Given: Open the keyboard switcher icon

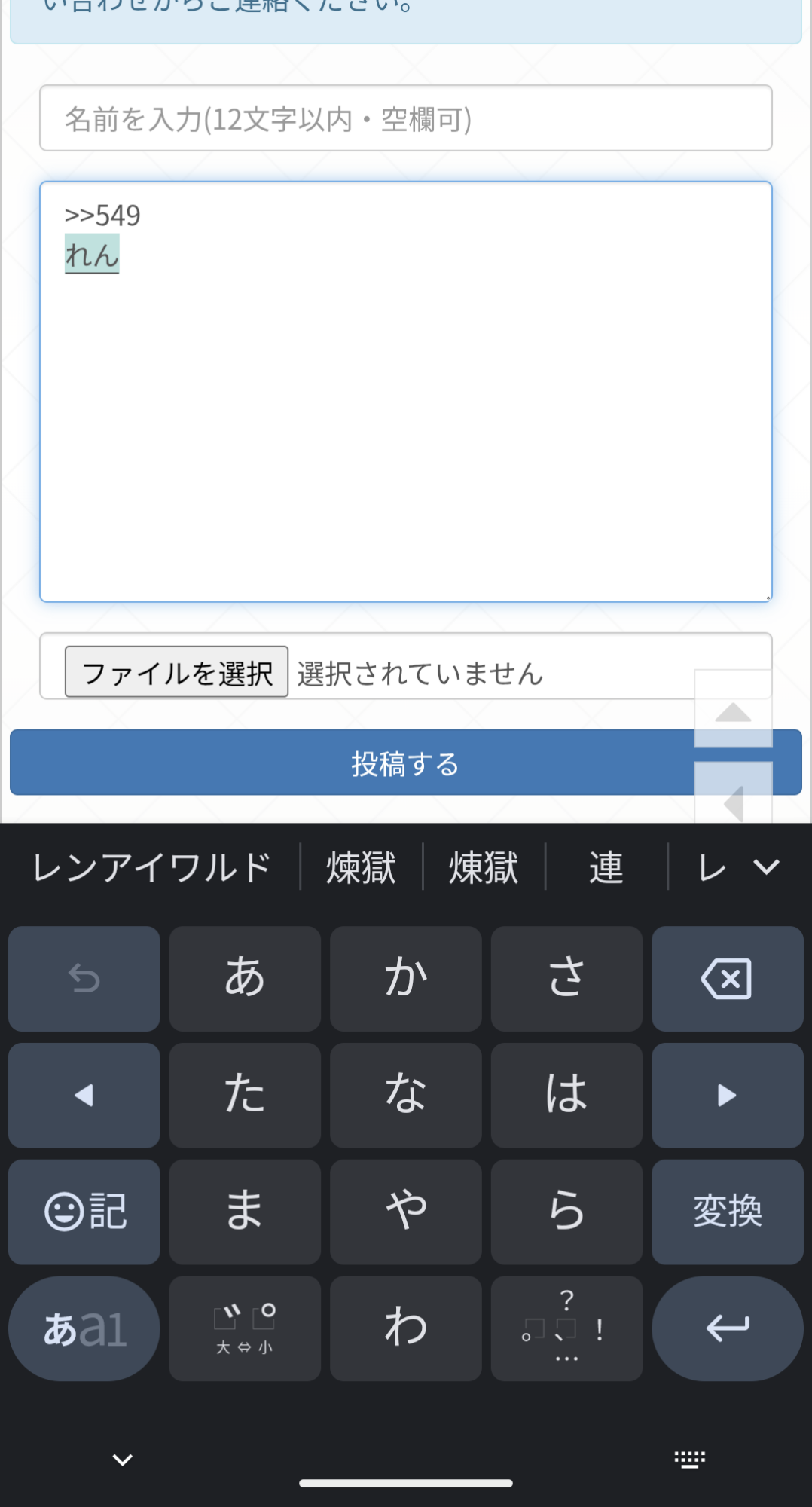Looking at the screenshot, I should [689, 1460].
